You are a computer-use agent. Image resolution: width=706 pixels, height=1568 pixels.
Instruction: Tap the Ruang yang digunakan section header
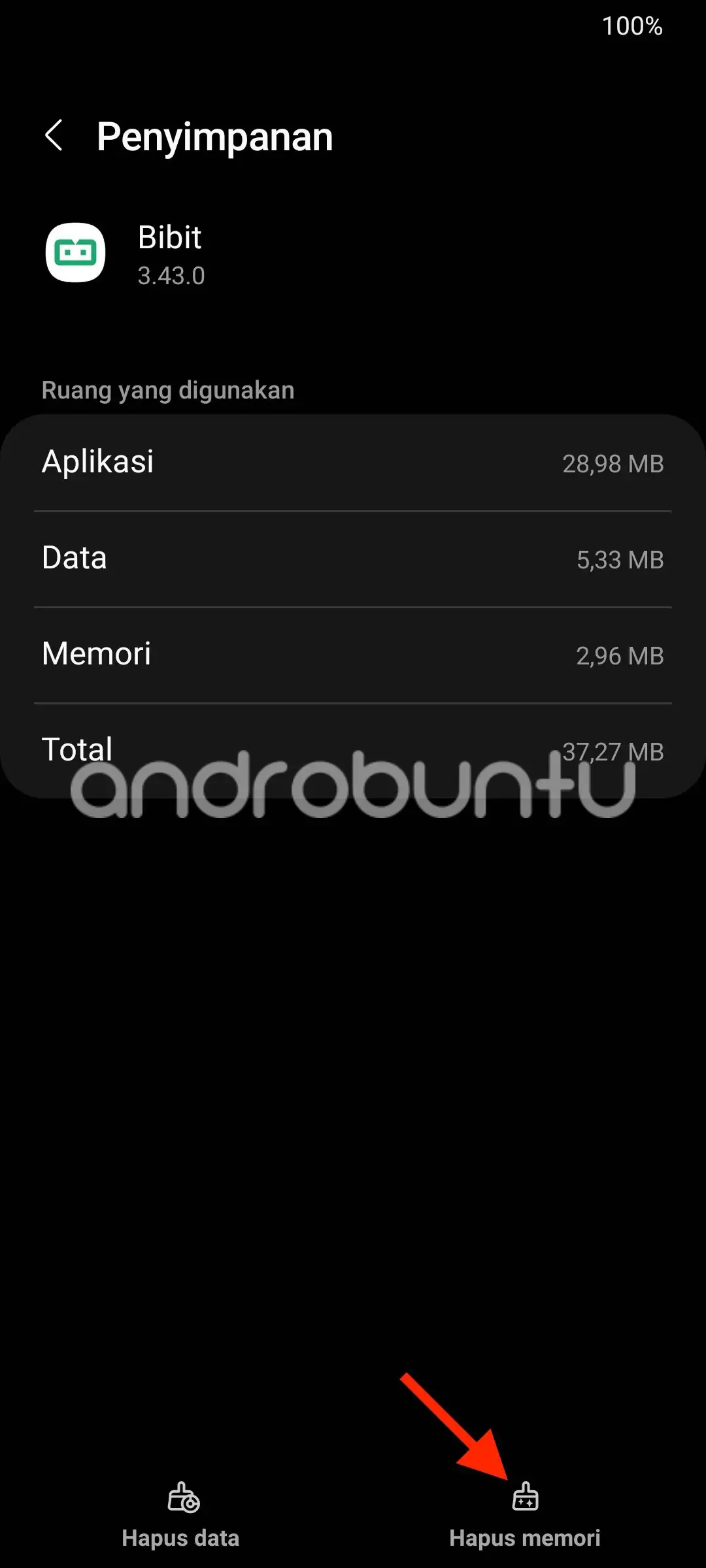click(x=167, y=390)
